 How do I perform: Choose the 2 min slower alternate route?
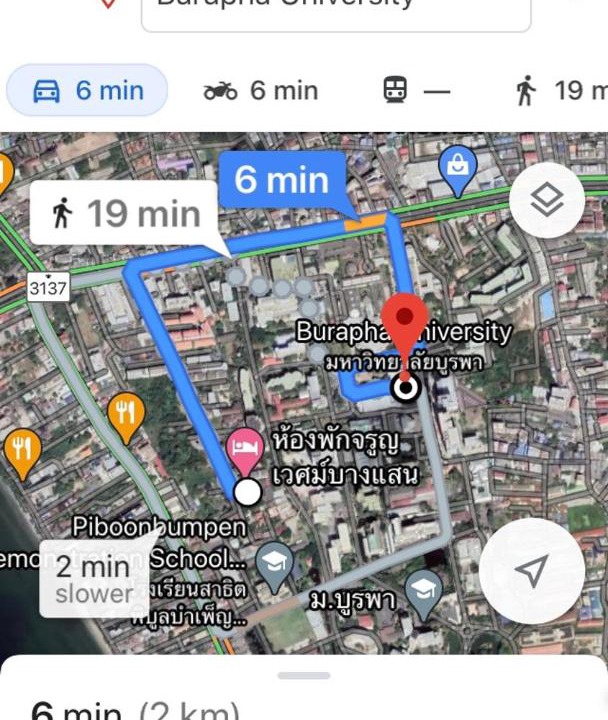tap(92, 580)
